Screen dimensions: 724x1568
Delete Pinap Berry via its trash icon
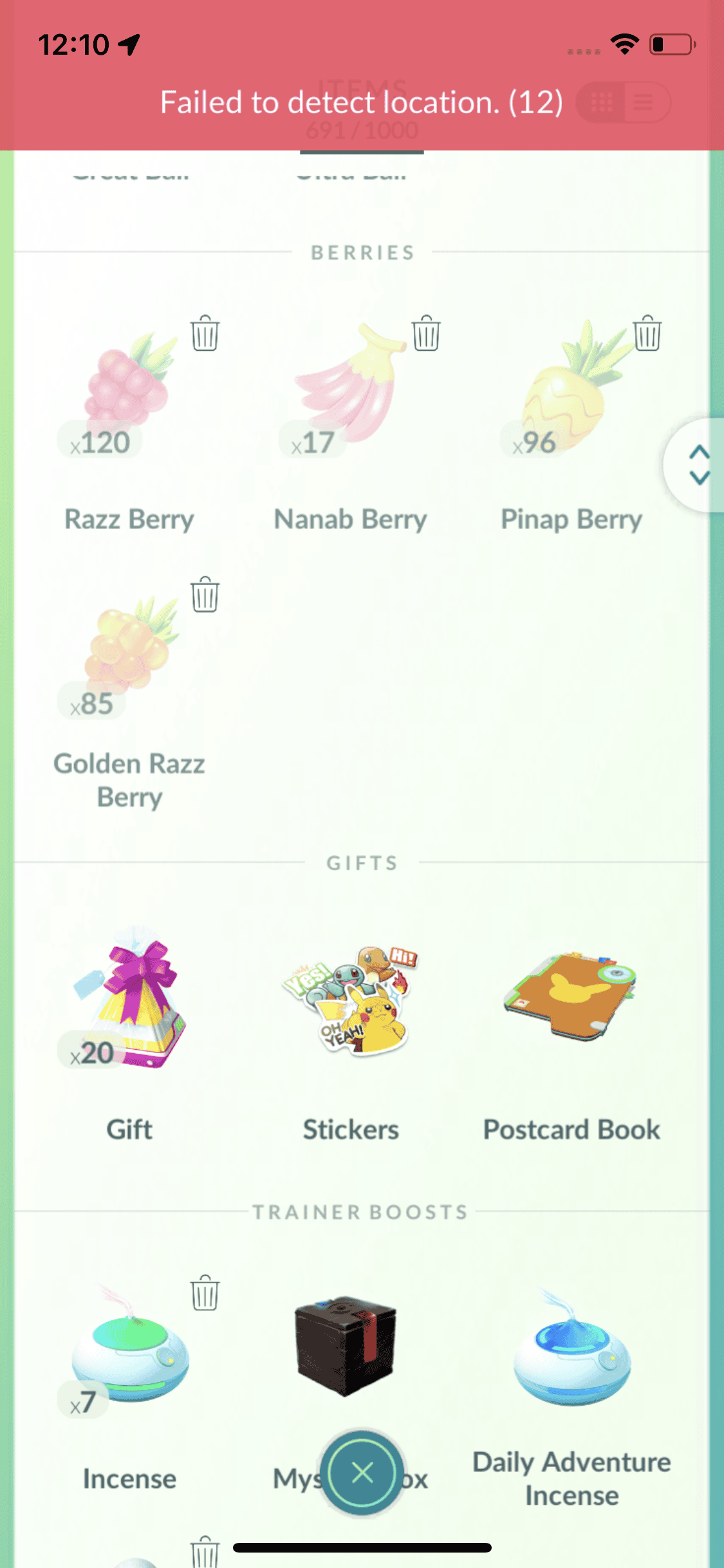tap(647, 333)
